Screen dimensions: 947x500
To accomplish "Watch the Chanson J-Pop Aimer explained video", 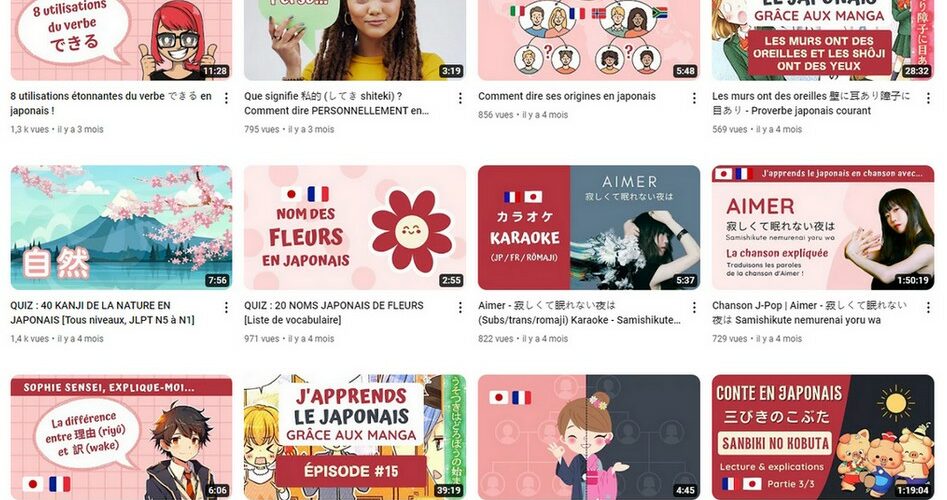I will point(822,227).
